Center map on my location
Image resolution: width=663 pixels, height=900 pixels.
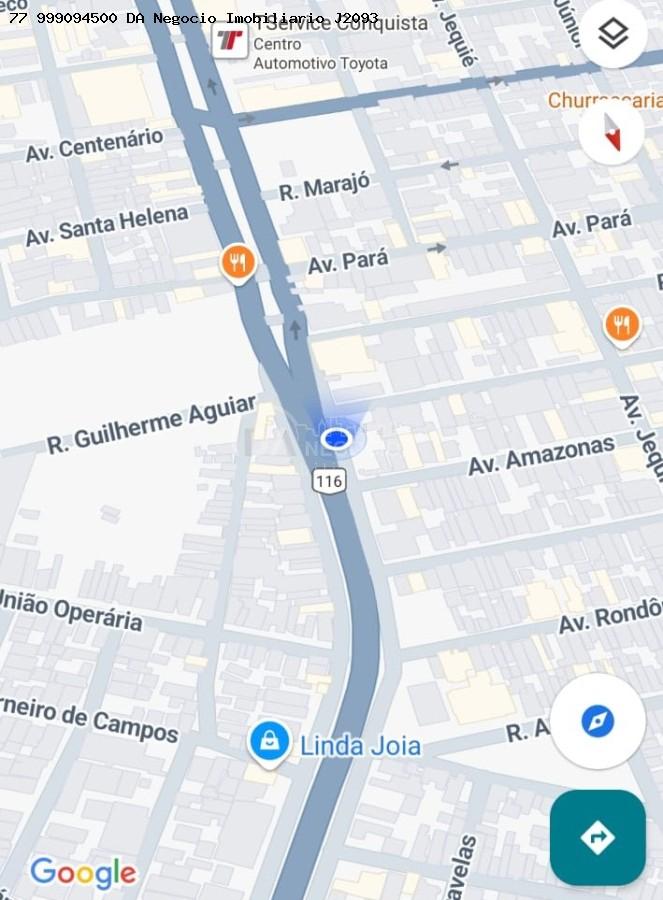[598, 721]
